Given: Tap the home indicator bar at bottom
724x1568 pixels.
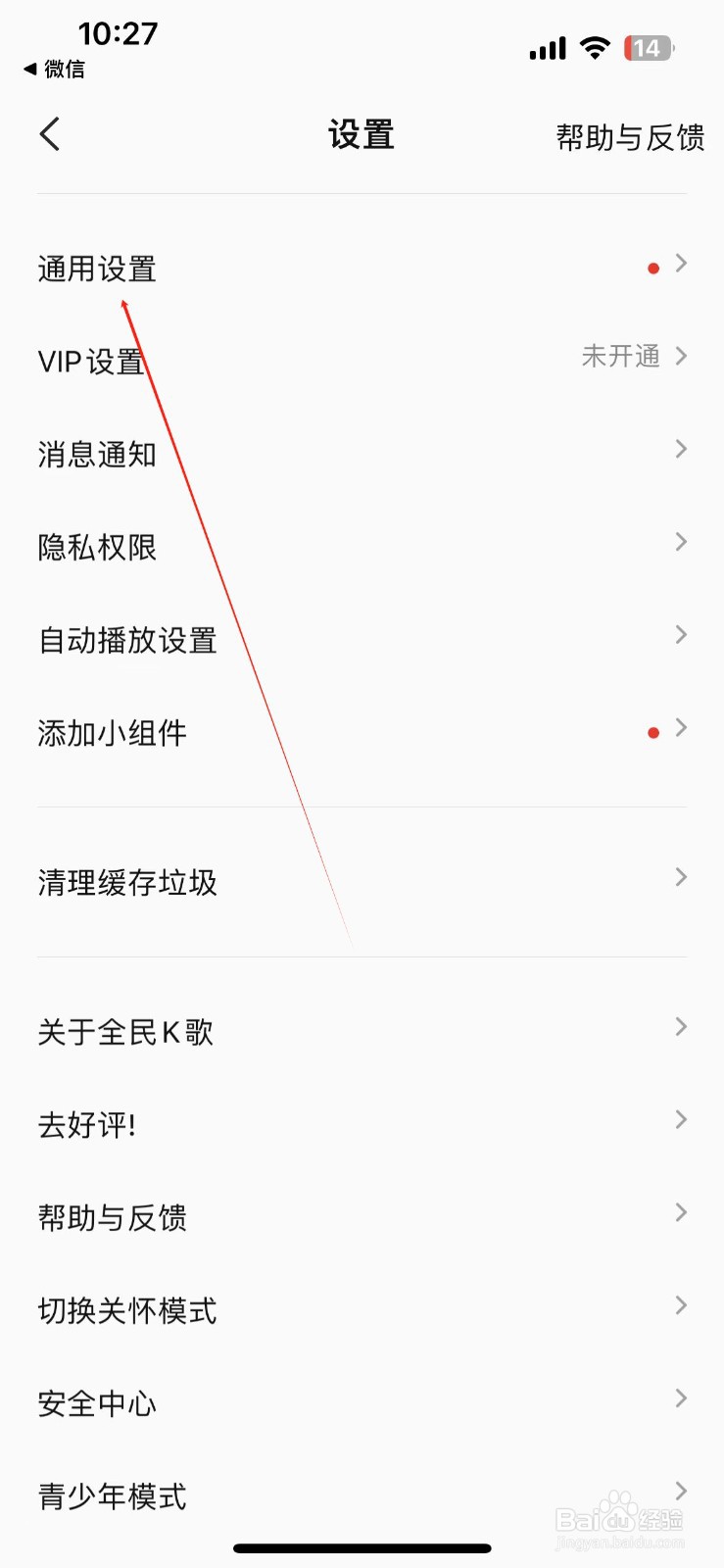Looking at the screenshot, I should [362, 1548].
